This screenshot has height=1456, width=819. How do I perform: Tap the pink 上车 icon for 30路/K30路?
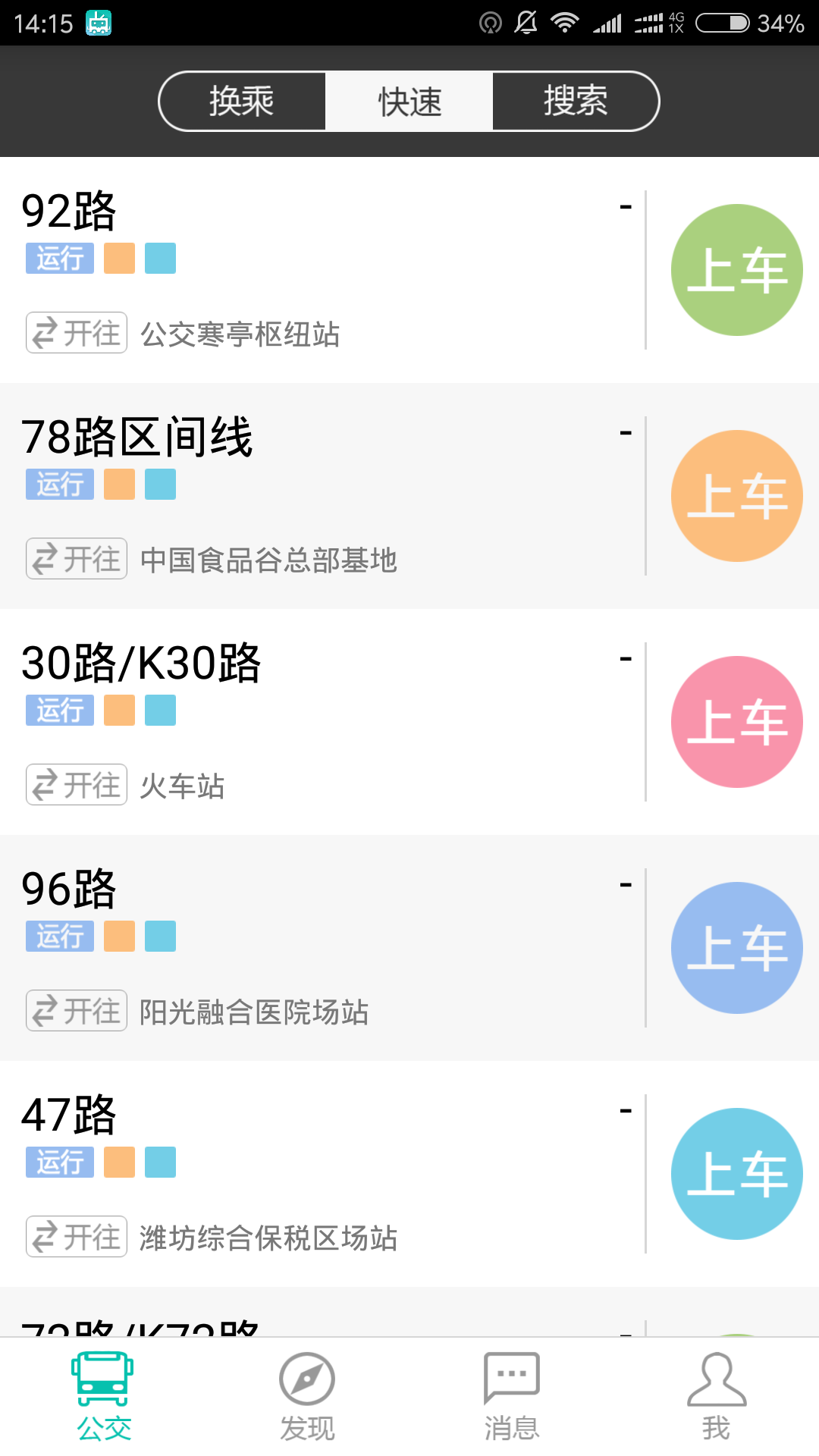click(x=736, y=720)
